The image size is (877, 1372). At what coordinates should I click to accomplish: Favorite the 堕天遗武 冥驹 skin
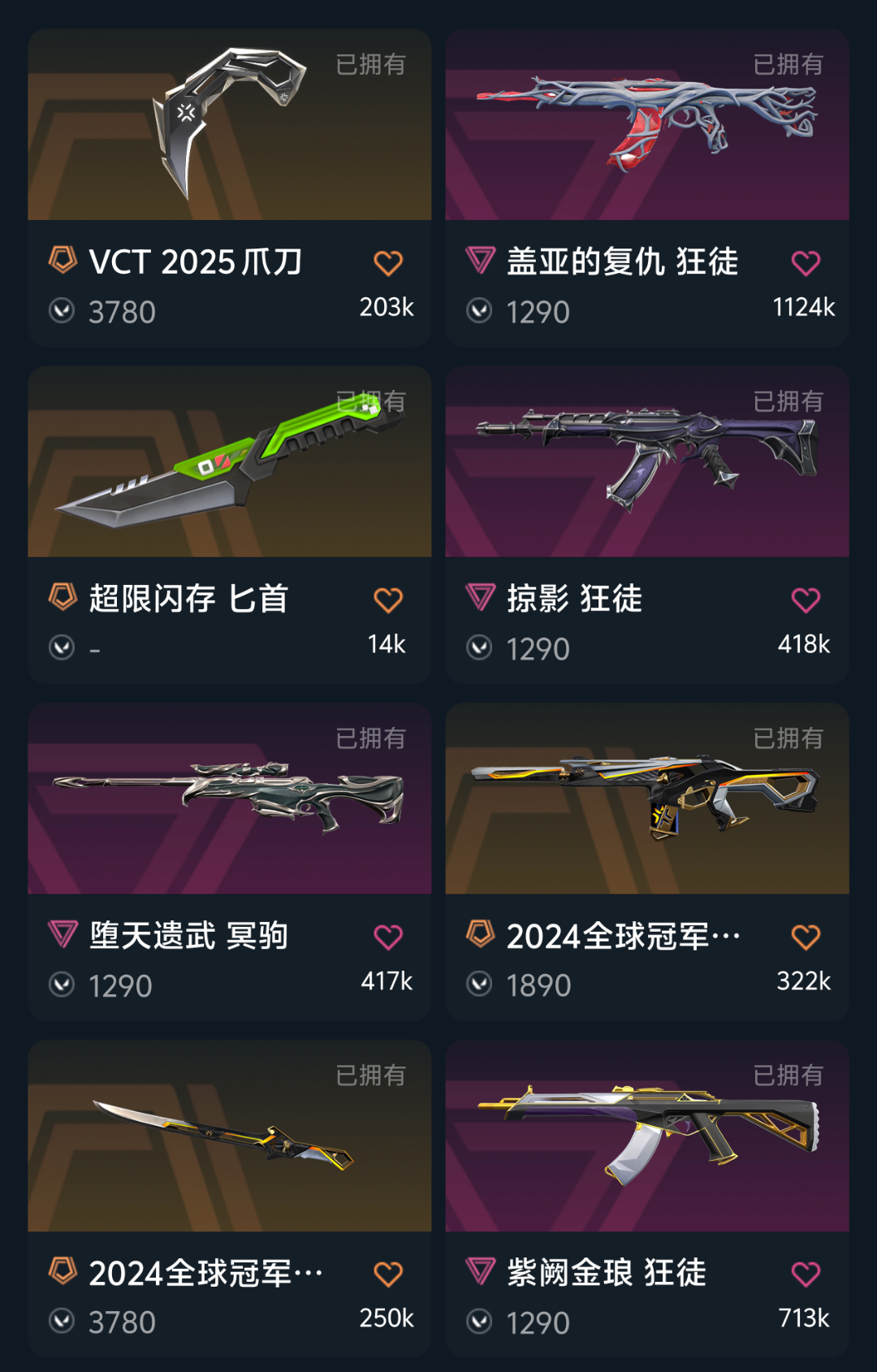(388, 937)
